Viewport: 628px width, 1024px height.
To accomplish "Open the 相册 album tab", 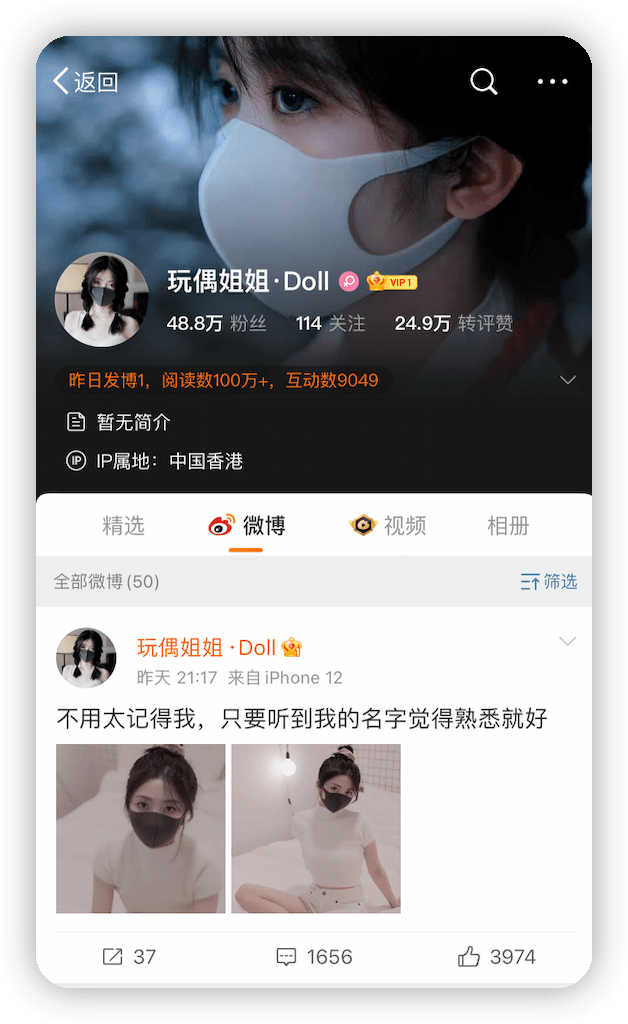I will pos(507,526).
